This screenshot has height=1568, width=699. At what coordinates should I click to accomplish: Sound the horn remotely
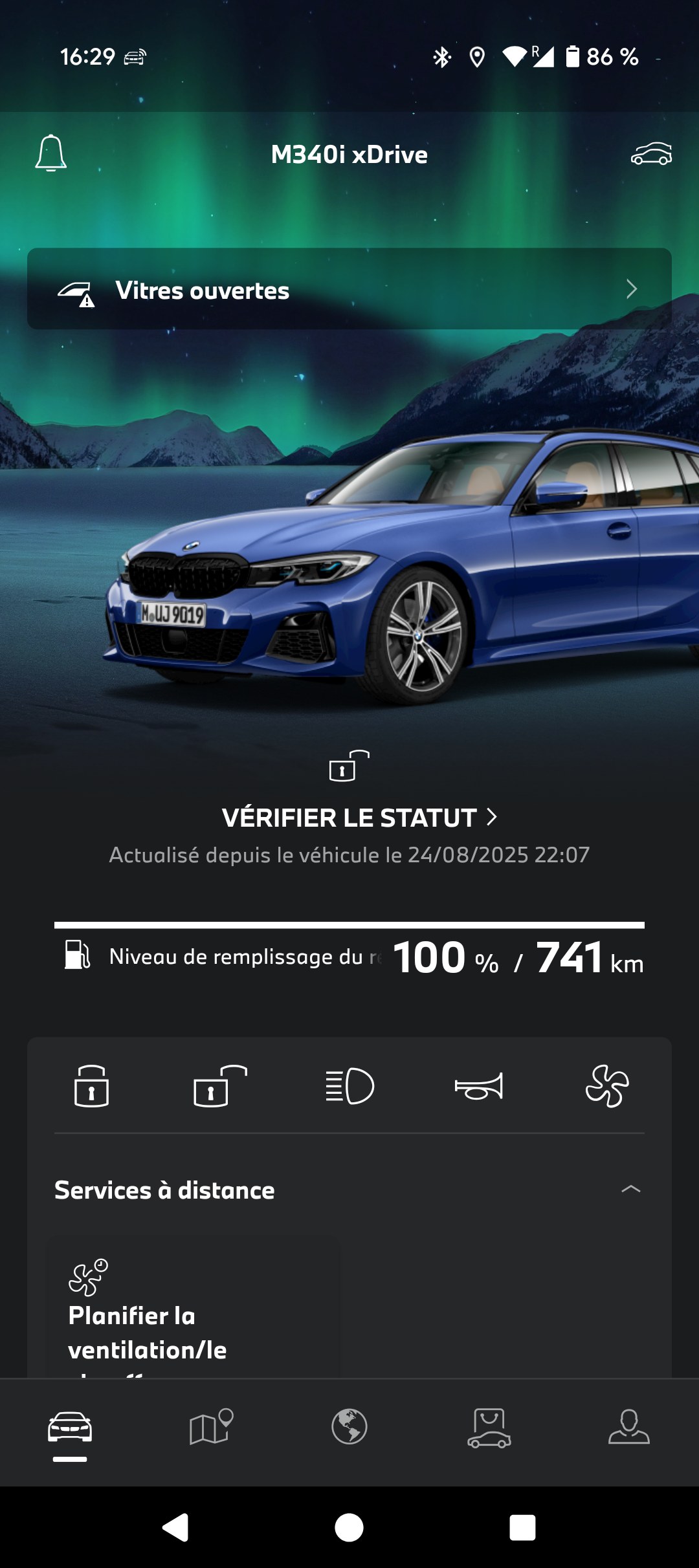478,1086
